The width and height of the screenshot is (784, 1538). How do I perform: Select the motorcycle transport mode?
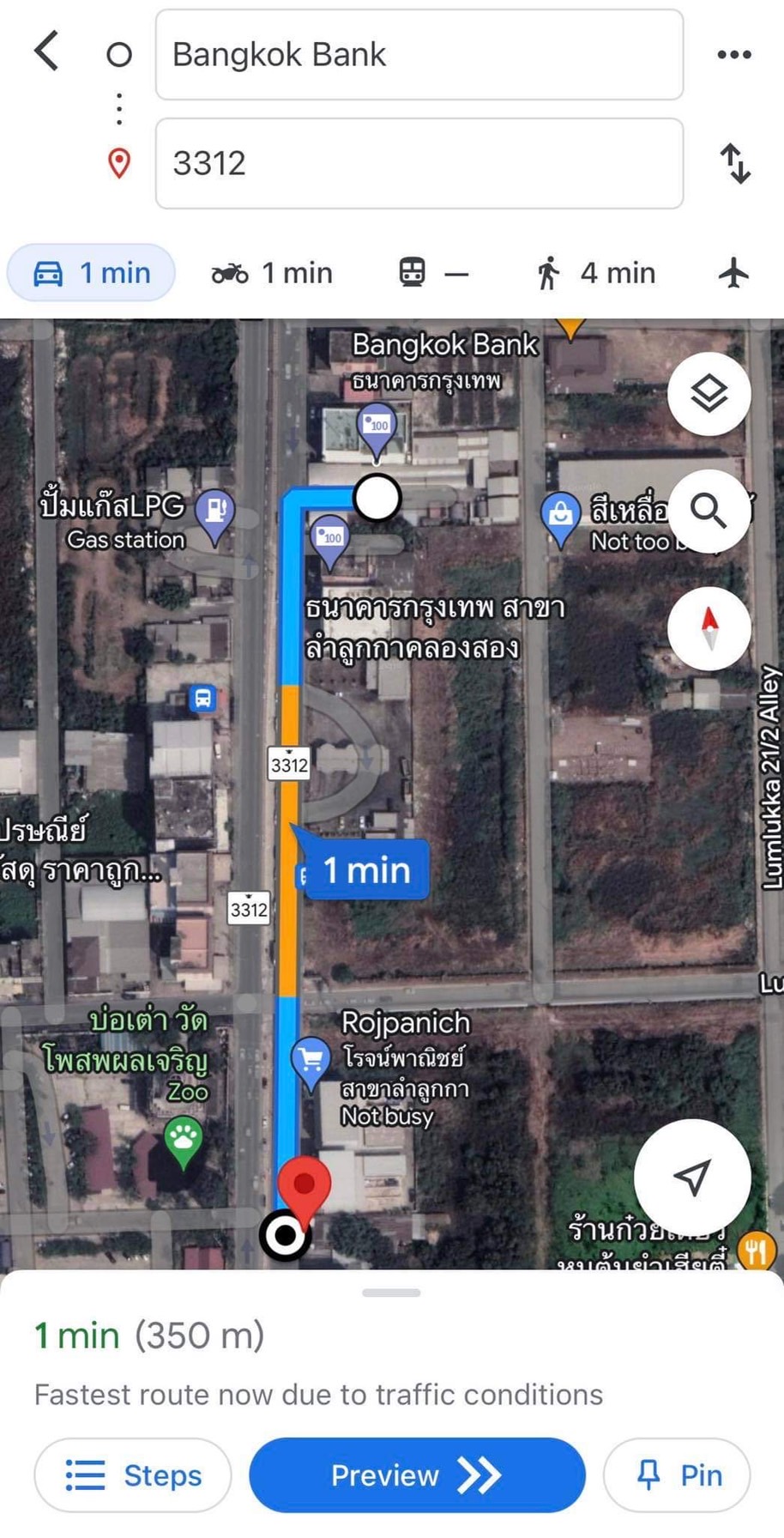coord(271,273)
